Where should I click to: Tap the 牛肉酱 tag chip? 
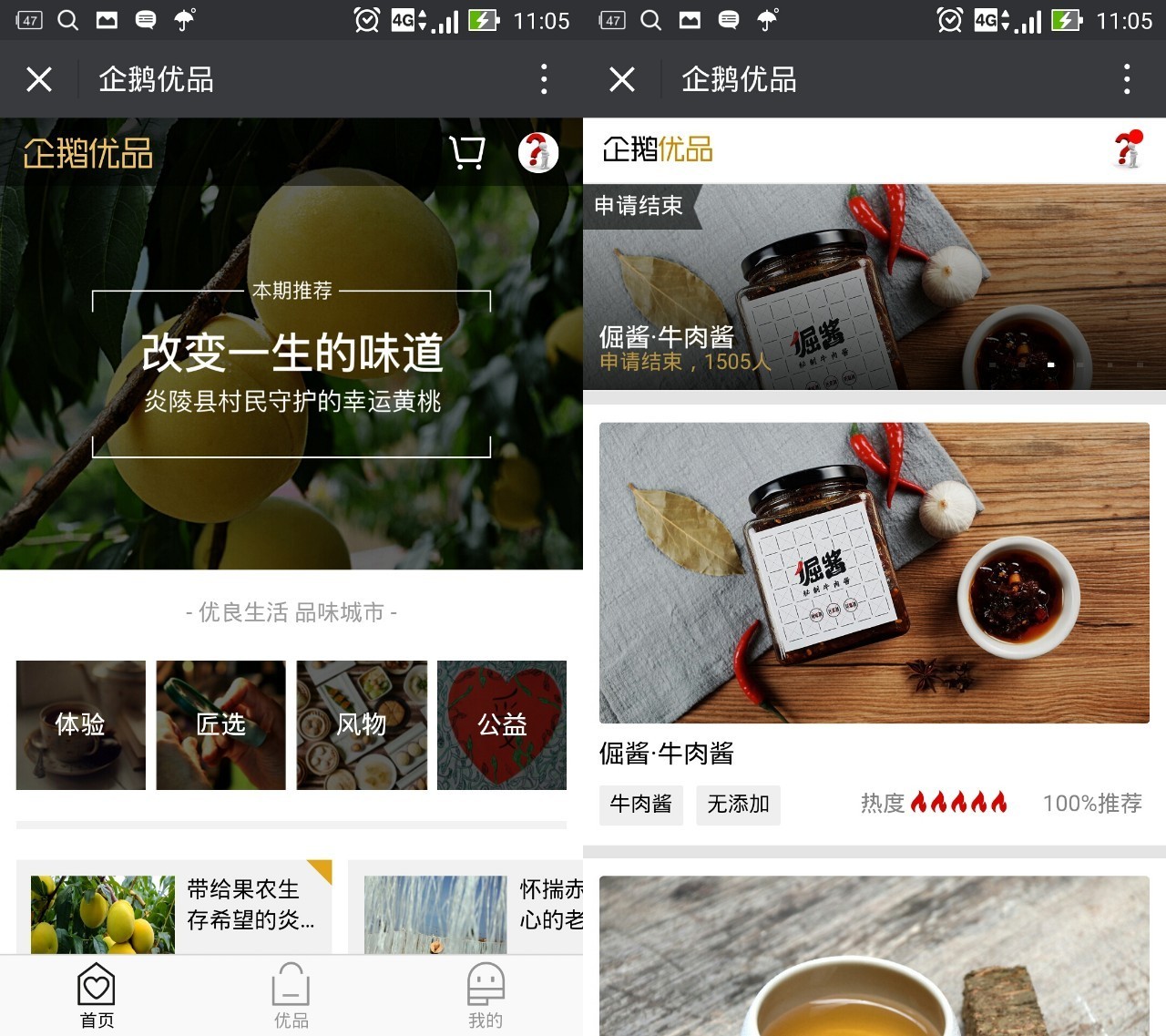[x=640, y=805]
